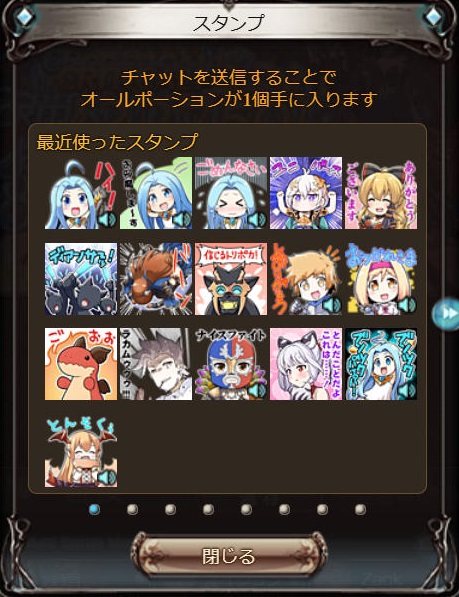The image size is (459, 597).
Task: Go to the next stamp page arrow
Action: [447, 313]
